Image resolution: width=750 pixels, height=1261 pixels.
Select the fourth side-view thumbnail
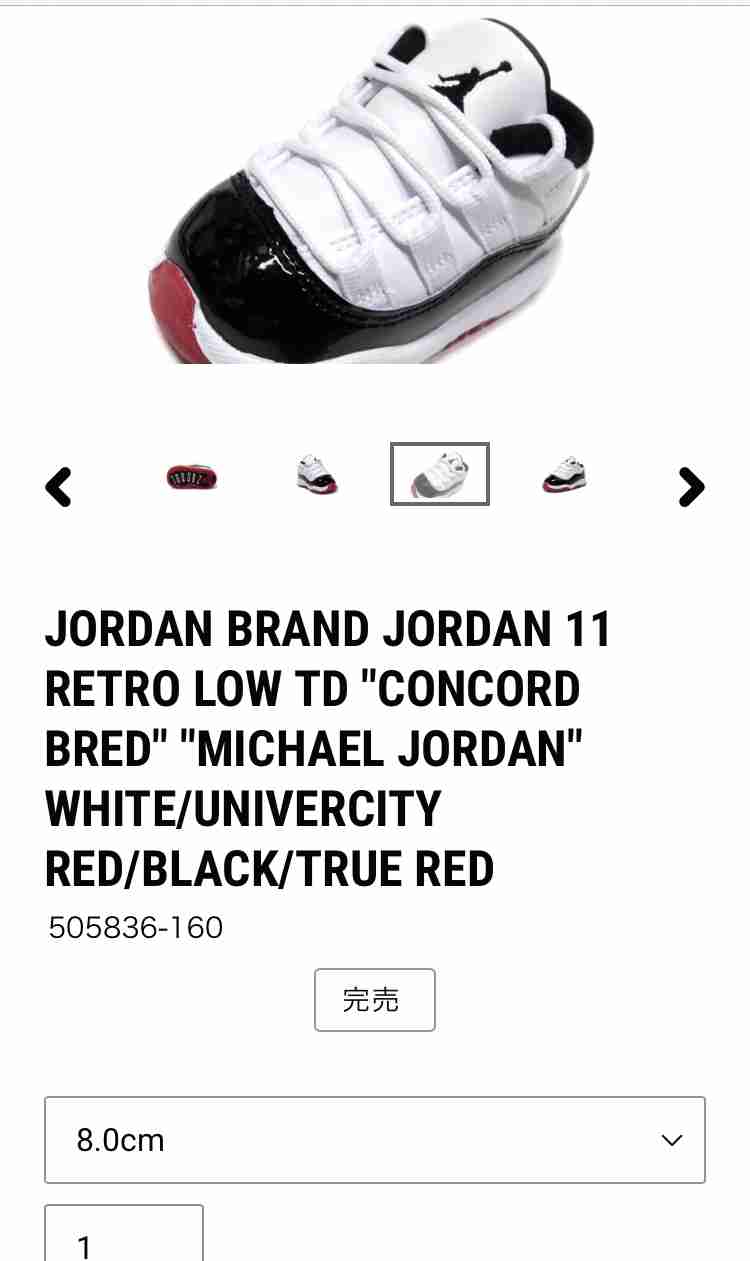(565, 476)
